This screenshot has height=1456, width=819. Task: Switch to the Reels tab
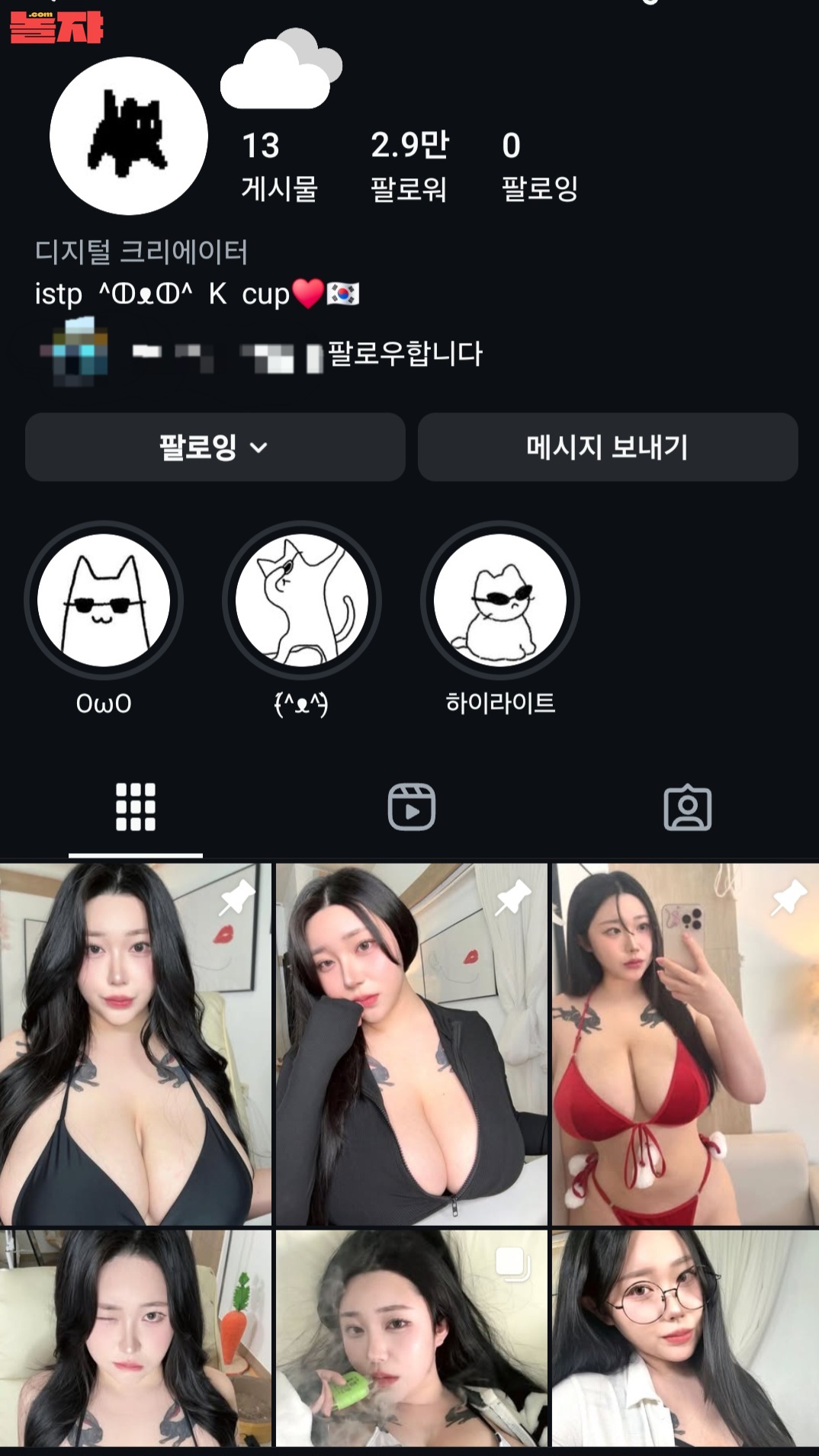point(411,807)
